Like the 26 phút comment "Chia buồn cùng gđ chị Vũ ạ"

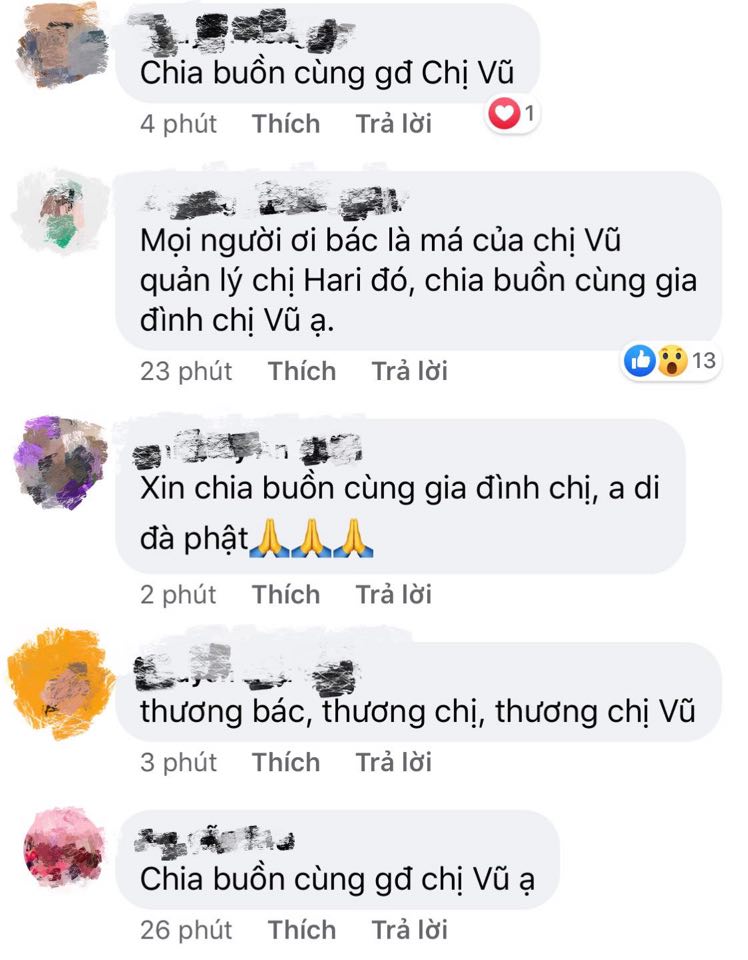point(302,930)
